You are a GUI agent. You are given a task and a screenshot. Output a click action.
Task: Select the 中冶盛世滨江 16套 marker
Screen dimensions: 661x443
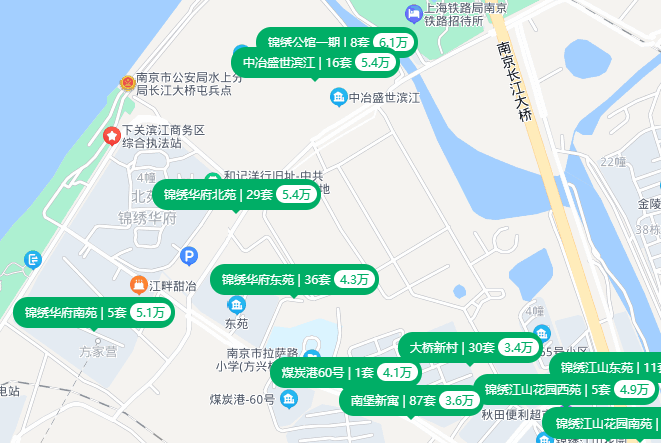[315, 62]
